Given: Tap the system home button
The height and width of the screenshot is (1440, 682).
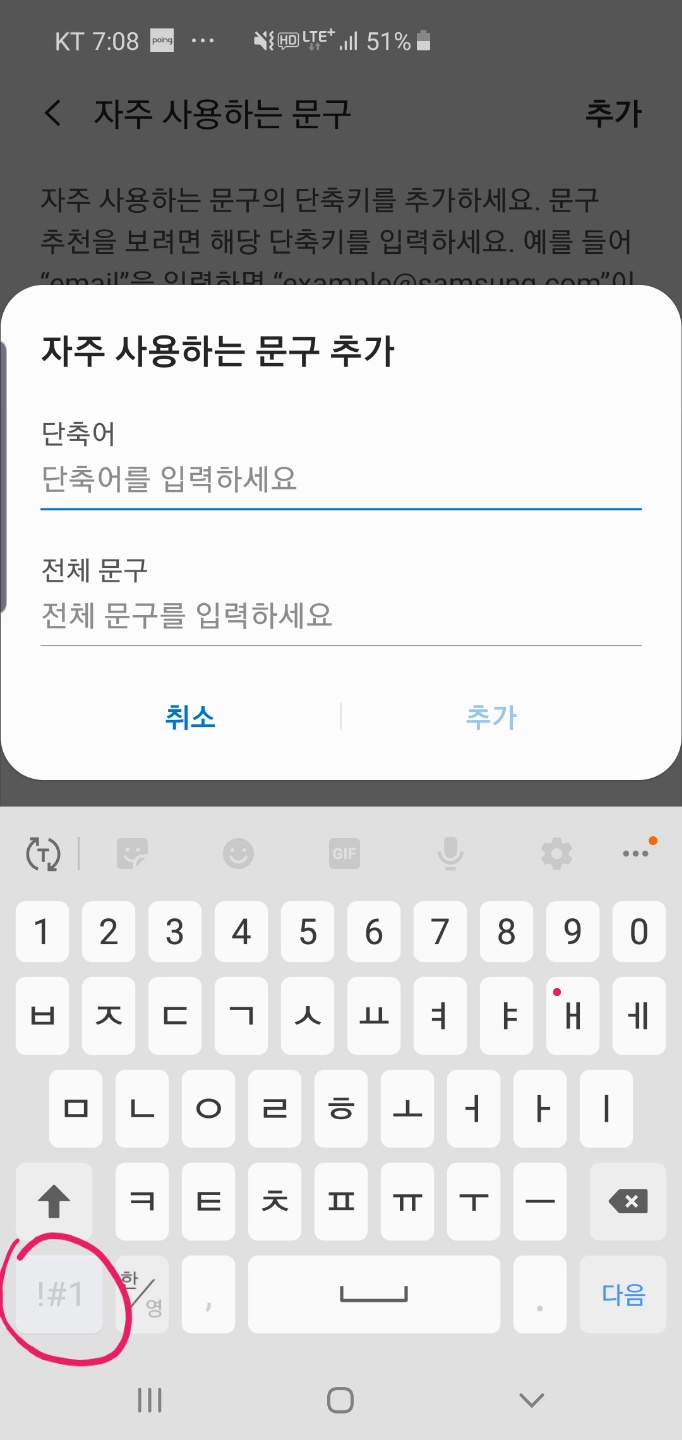Looking at the screenshot, I should [x=340, y=1400].
